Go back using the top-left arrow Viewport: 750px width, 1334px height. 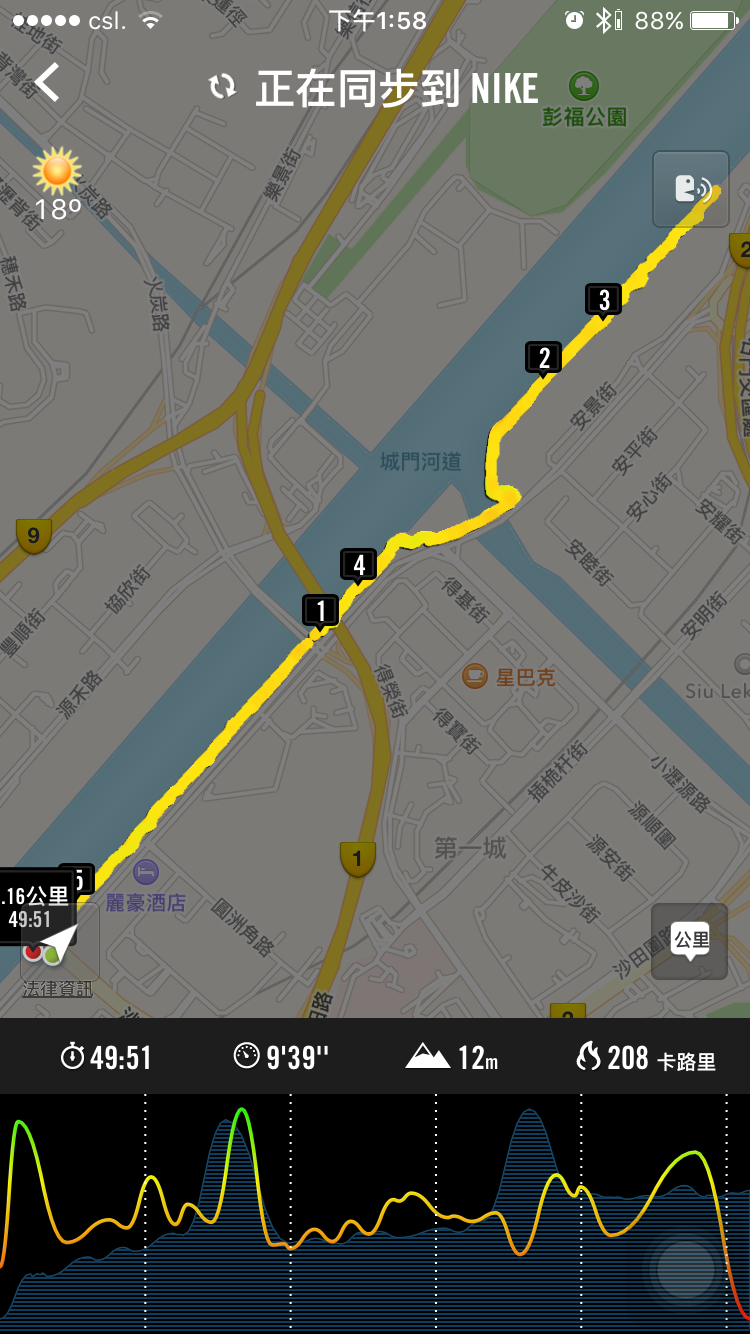(48, 82)
